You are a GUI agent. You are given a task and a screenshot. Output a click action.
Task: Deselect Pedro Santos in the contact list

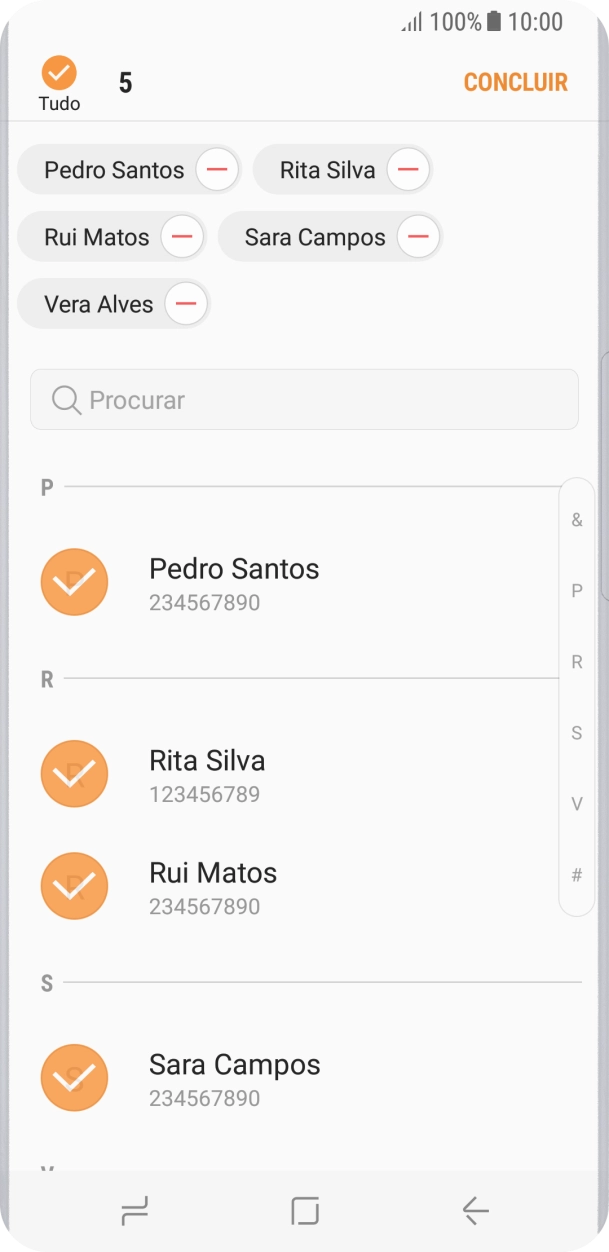[x=74, y=582]
